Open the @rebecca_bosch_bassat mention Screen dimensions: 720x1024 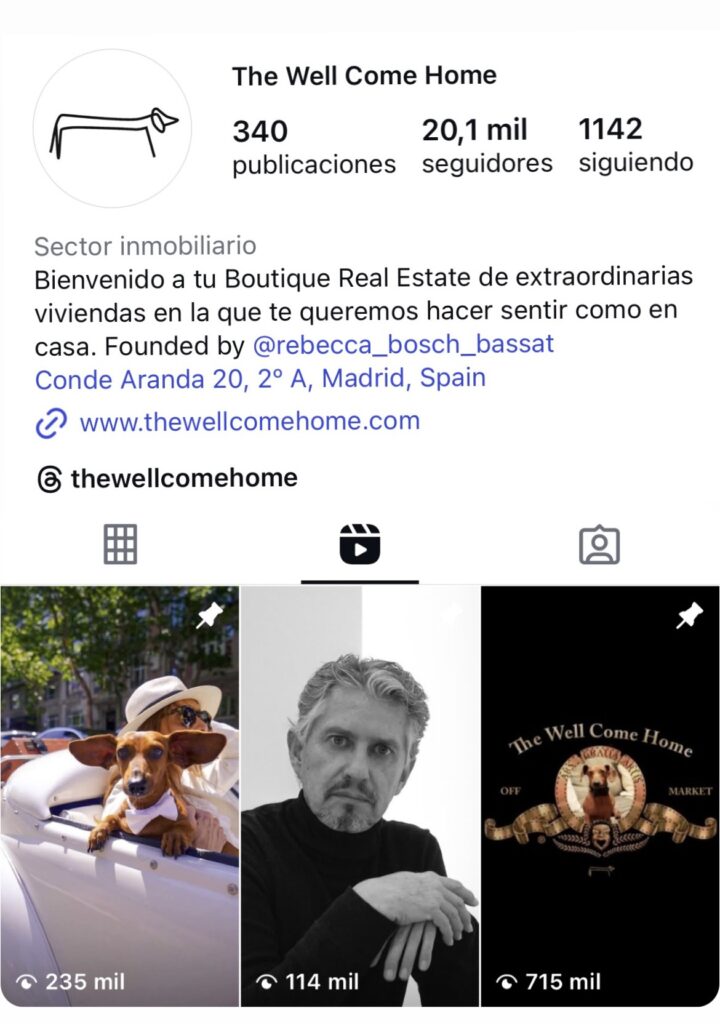point(403,346)
